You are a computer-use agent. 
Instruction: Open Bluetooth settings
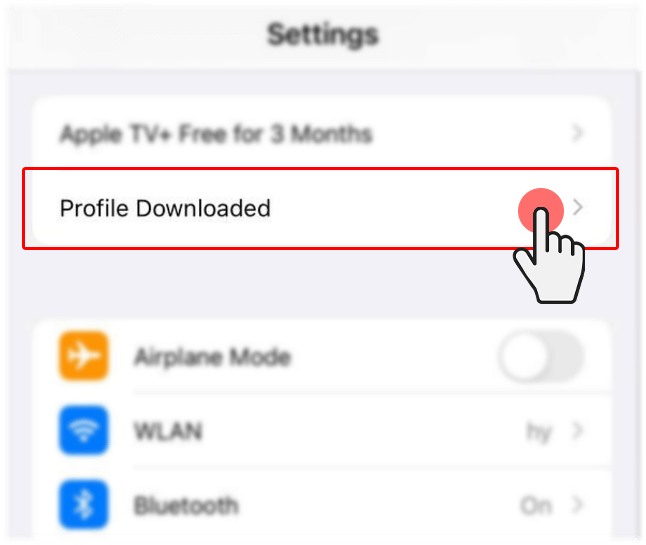point(321,504)
